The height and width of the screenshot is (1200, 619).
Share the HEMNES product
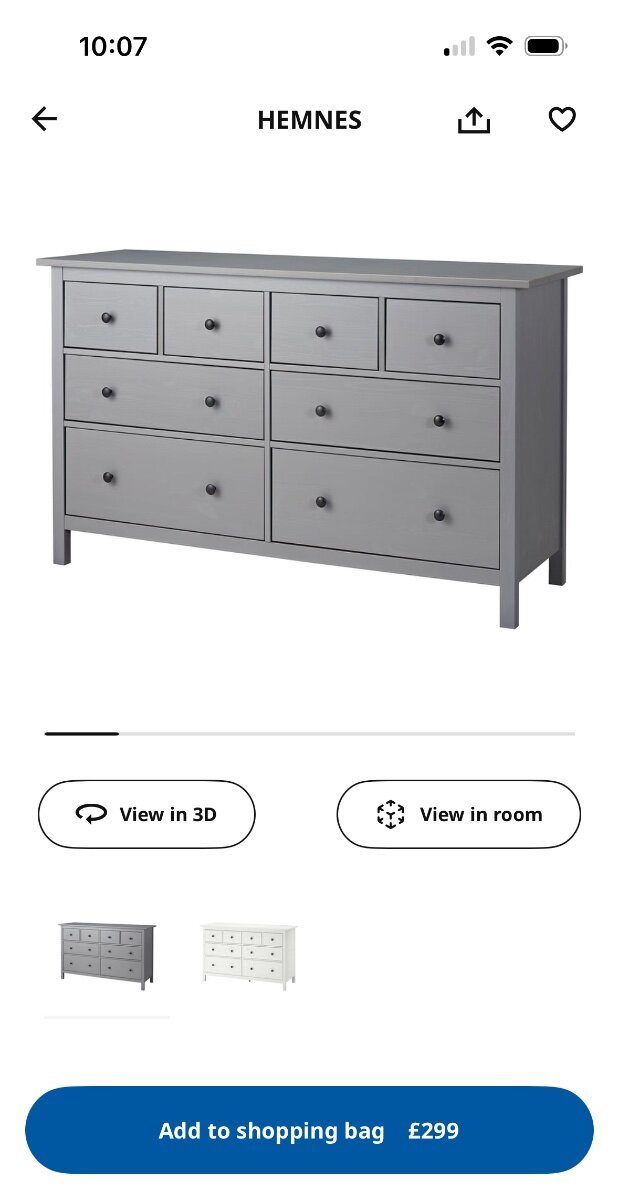pyautogui.click(x=474, y=120)
